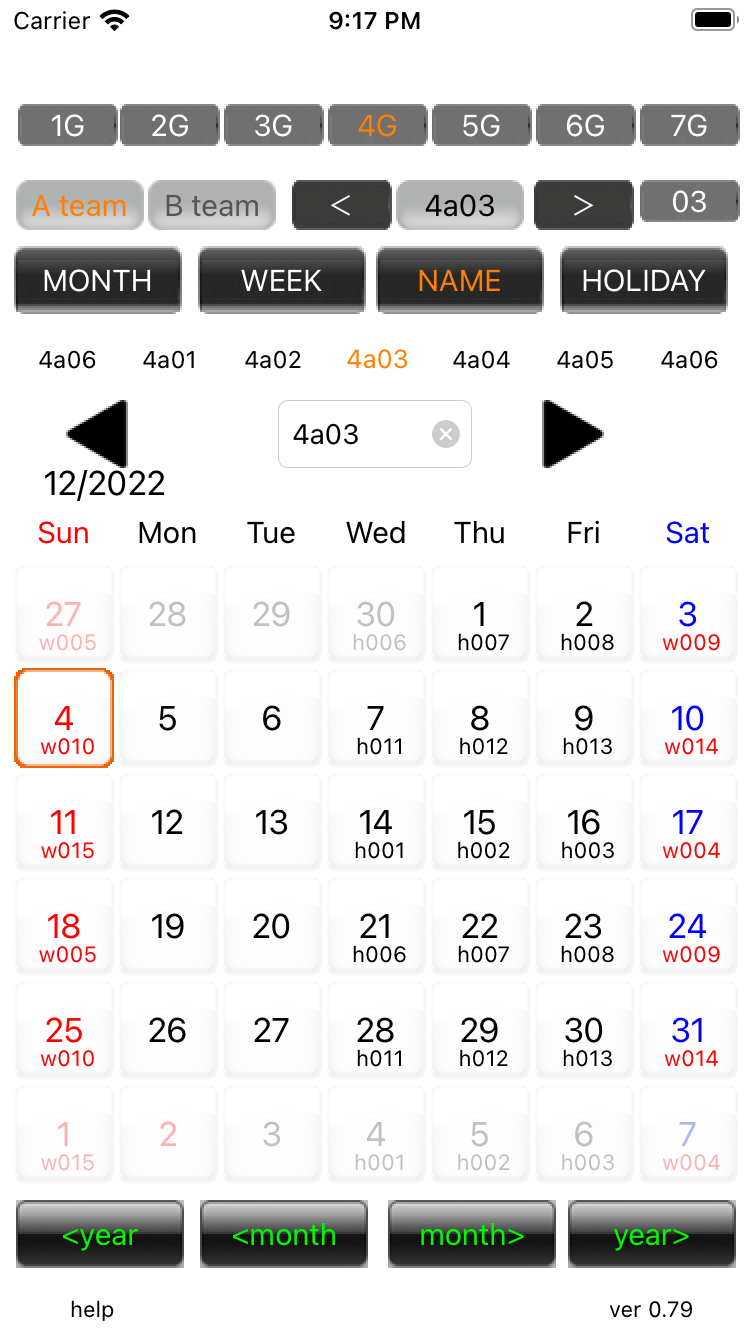Select the A team button
Screen dimensions: 750x1334
80,206
